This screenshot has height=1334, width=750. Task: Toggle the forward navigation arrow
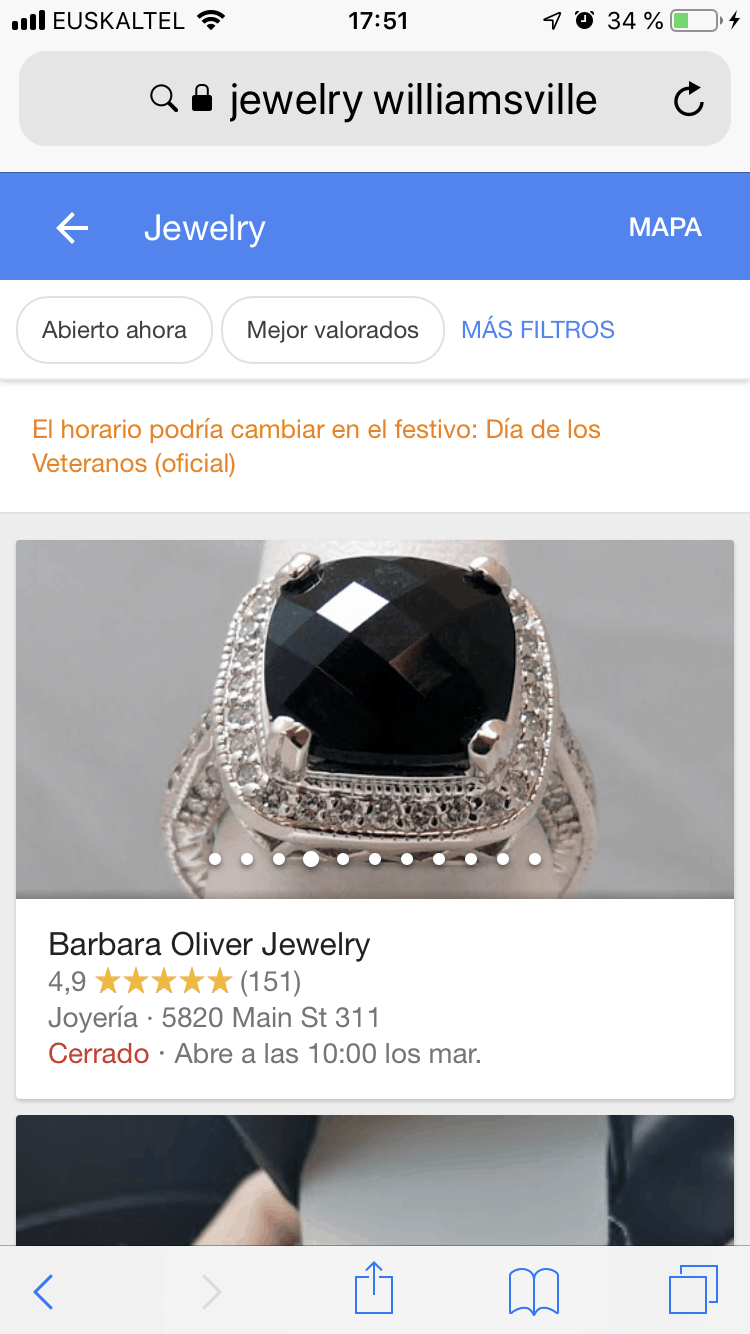210,1290
